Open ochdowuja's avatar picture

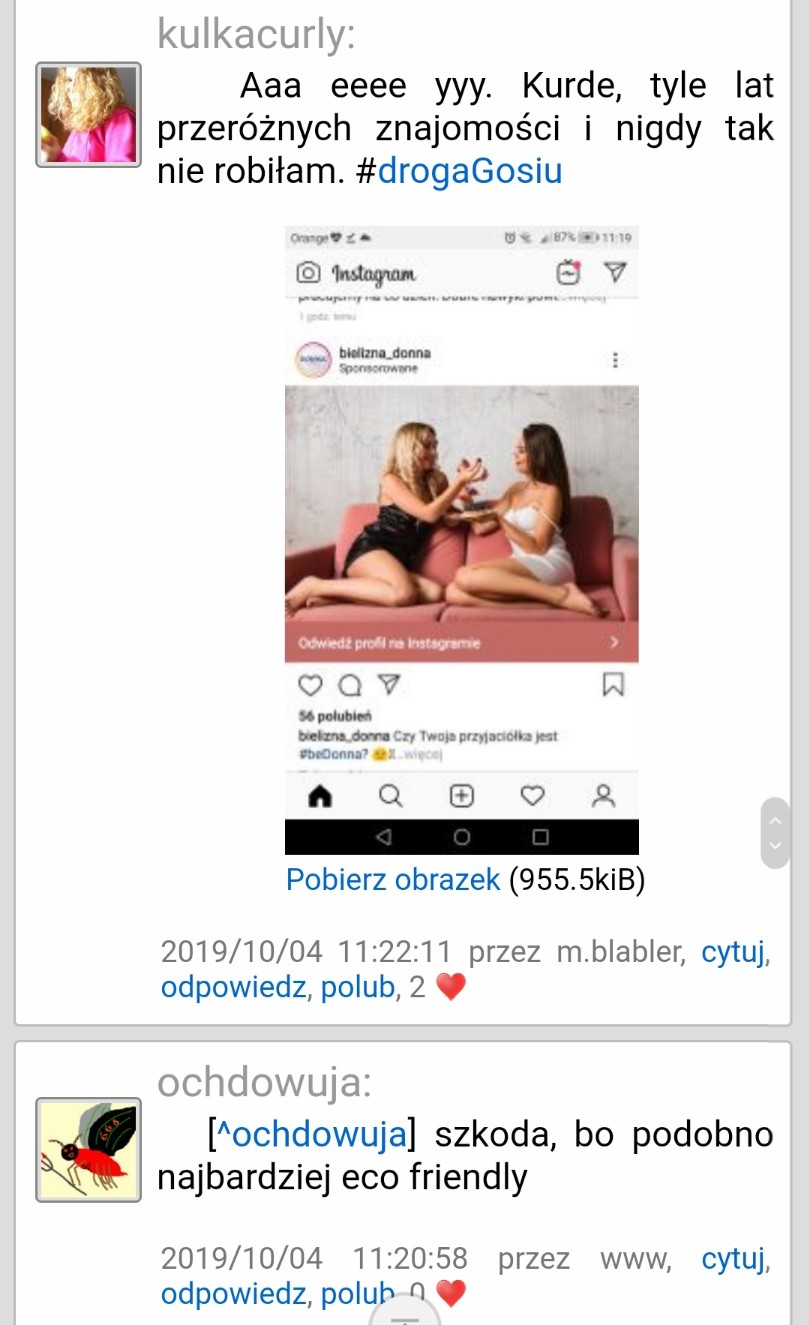point(88,1149)
